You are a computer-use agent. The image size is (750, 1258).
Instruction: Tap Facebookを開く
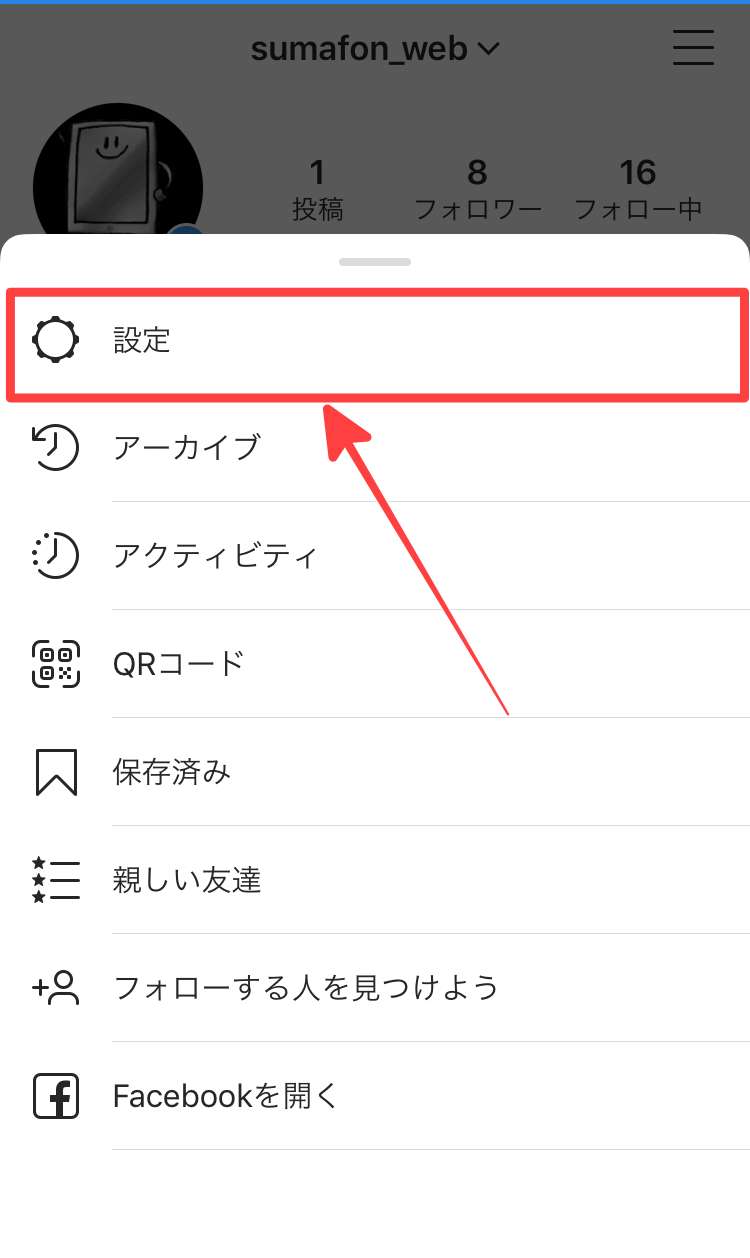(x=226, y=1096)
